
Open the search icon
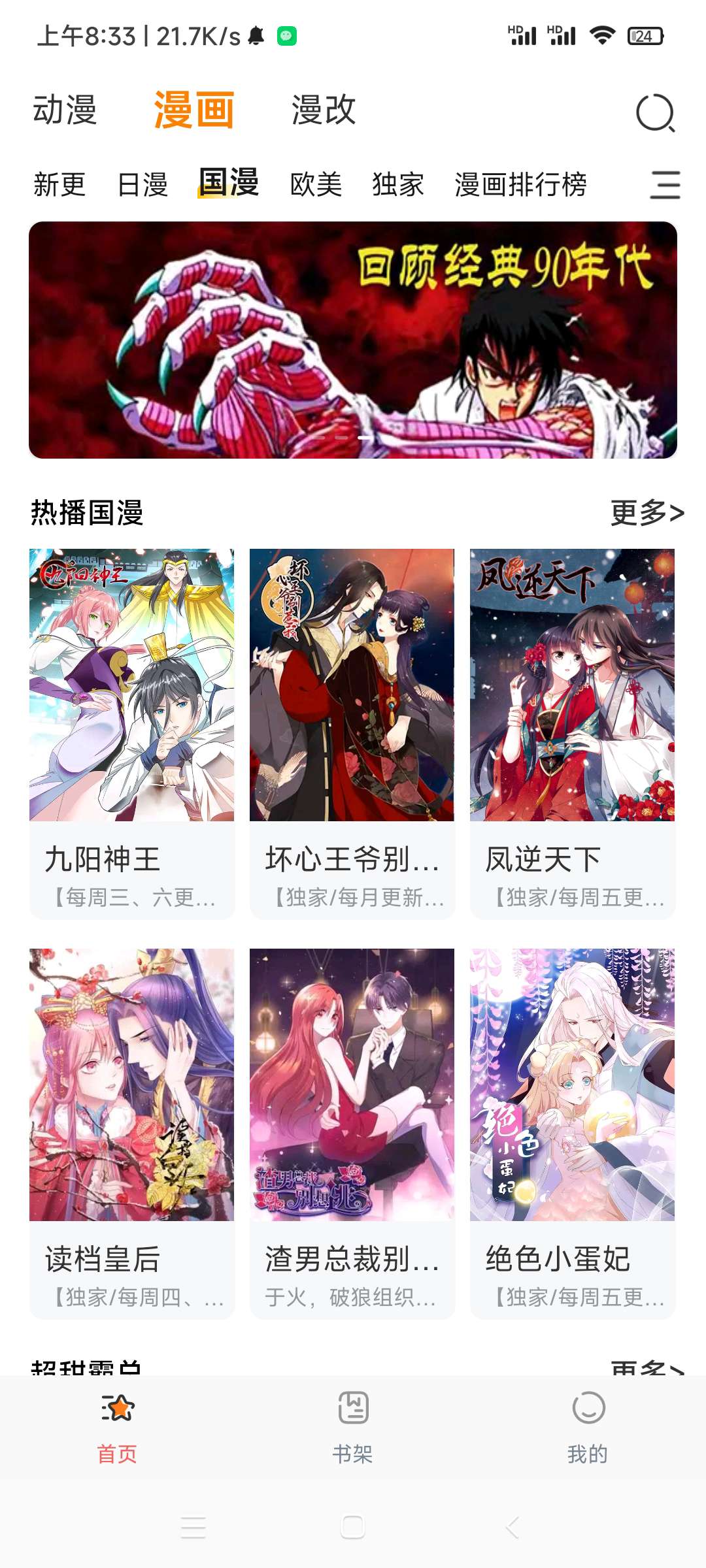[655, 112]
